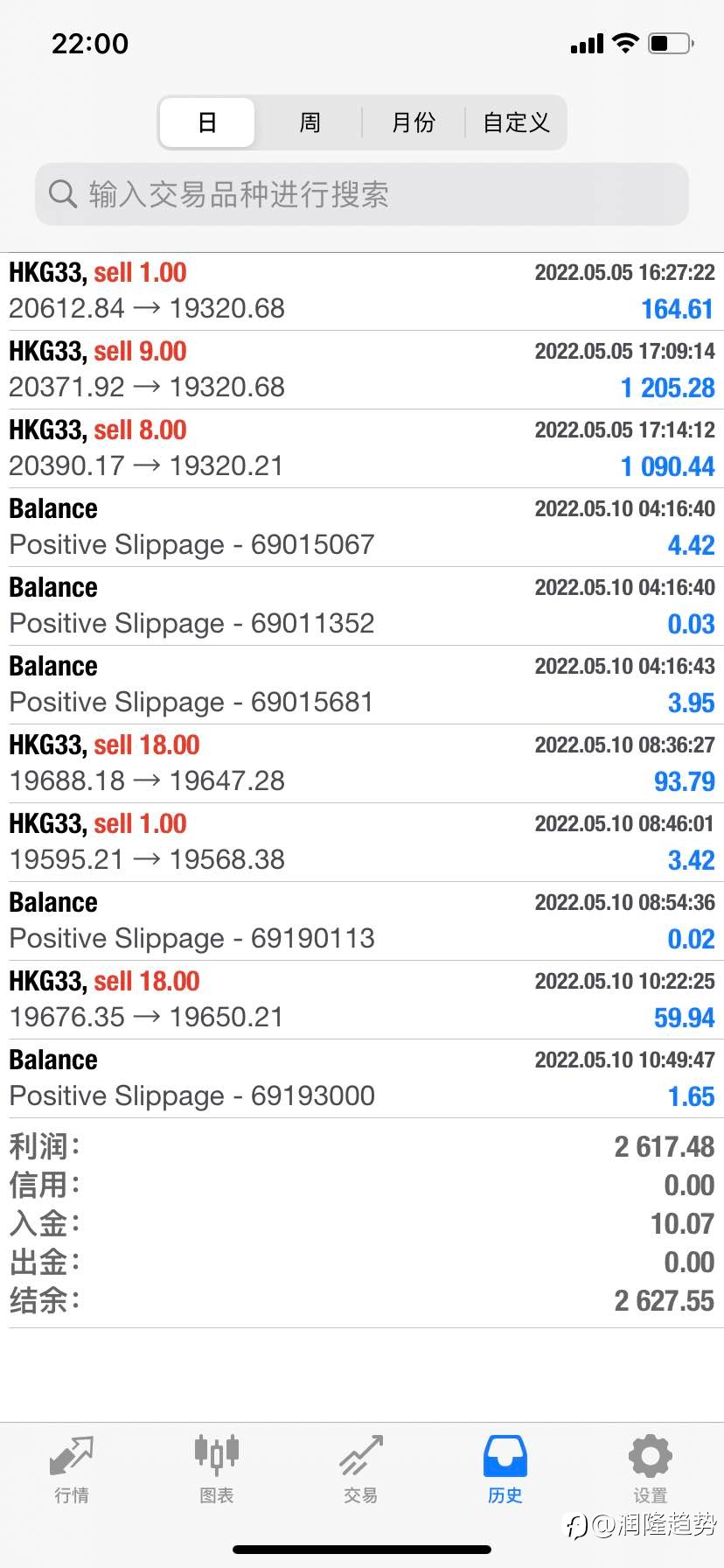This screenshot has height=1568, width=724.
Task: Choose the 自定义 custom period
Action: (516, 122)
